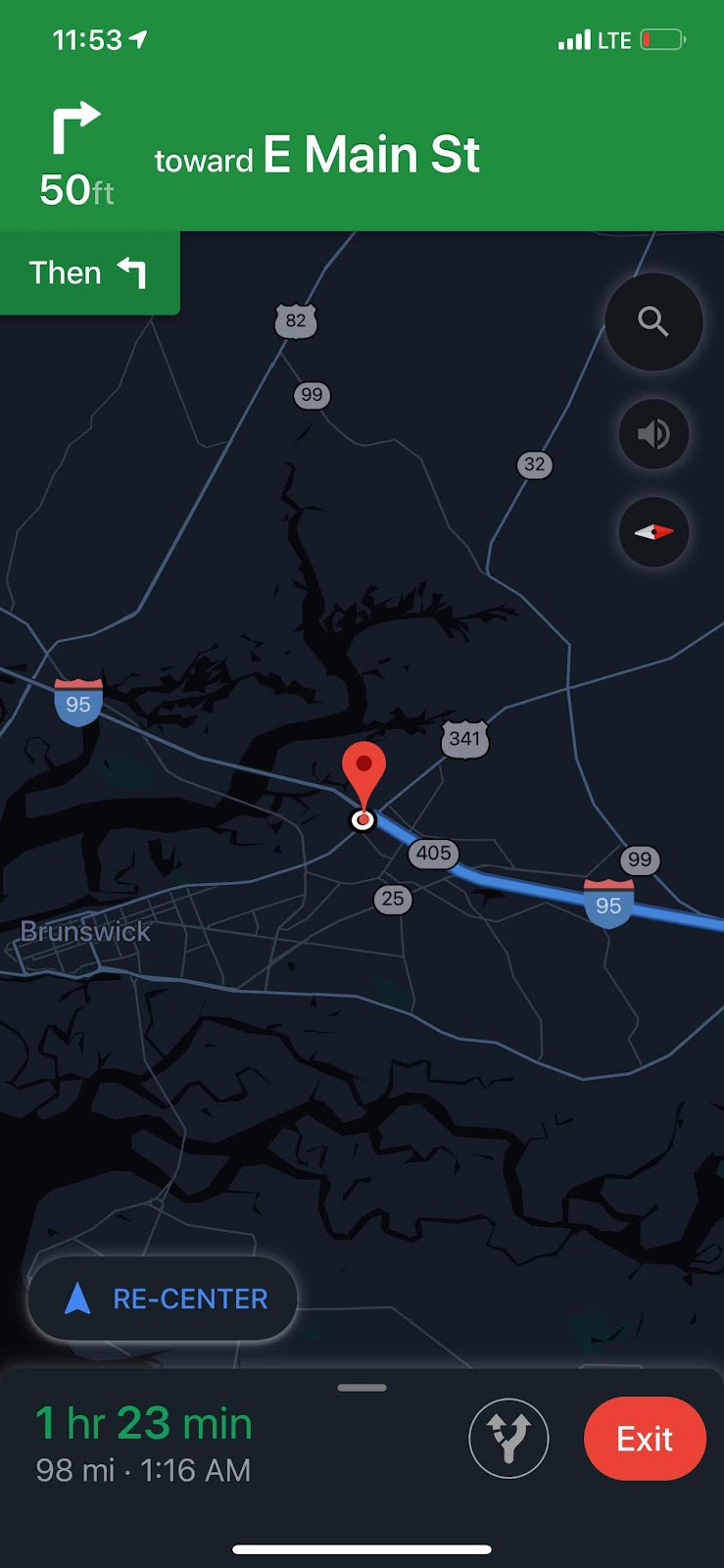Toggle voice guidance sound

pos(653,433)
